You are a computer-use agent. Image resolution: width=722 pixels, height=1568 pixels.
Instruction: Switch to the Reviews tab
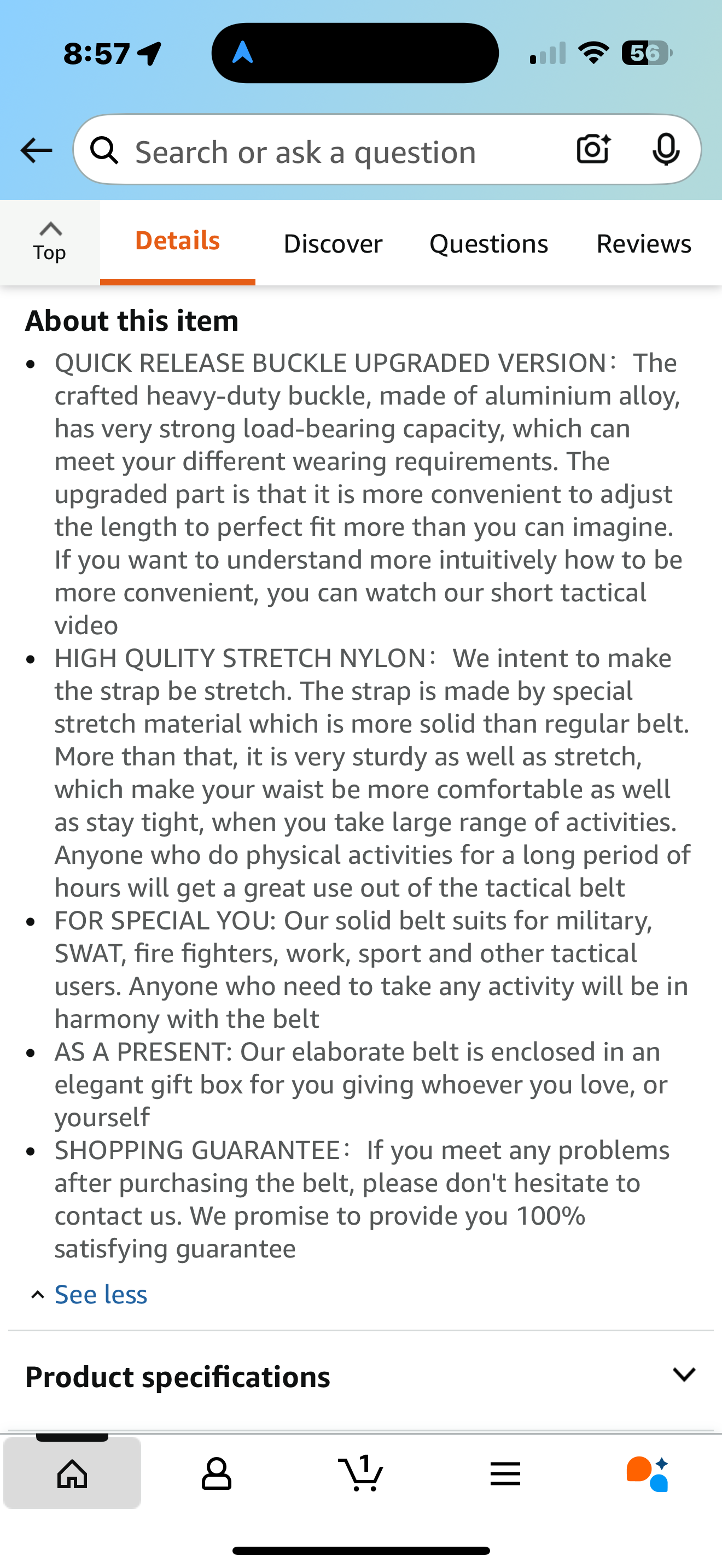[x=643, y=243]
